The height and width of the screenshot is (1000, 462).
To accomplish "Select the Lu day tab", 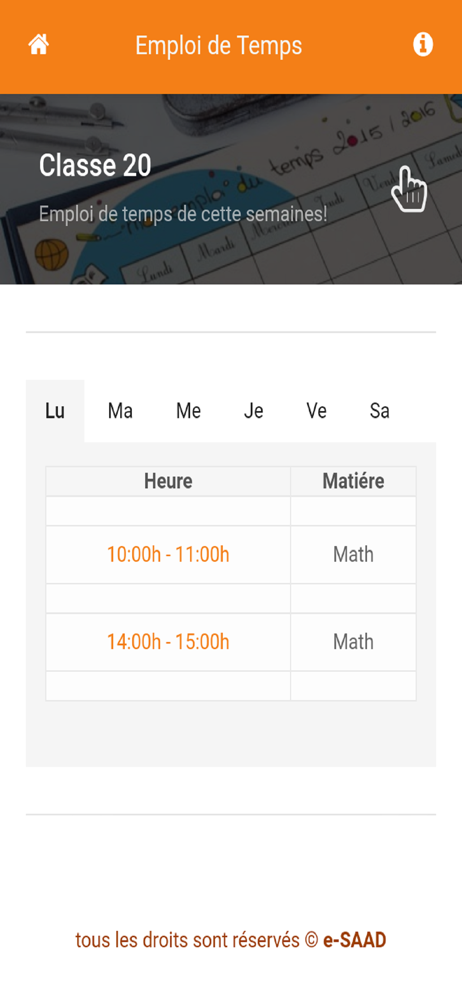I will pyautogui.click(x=55, y=411).
